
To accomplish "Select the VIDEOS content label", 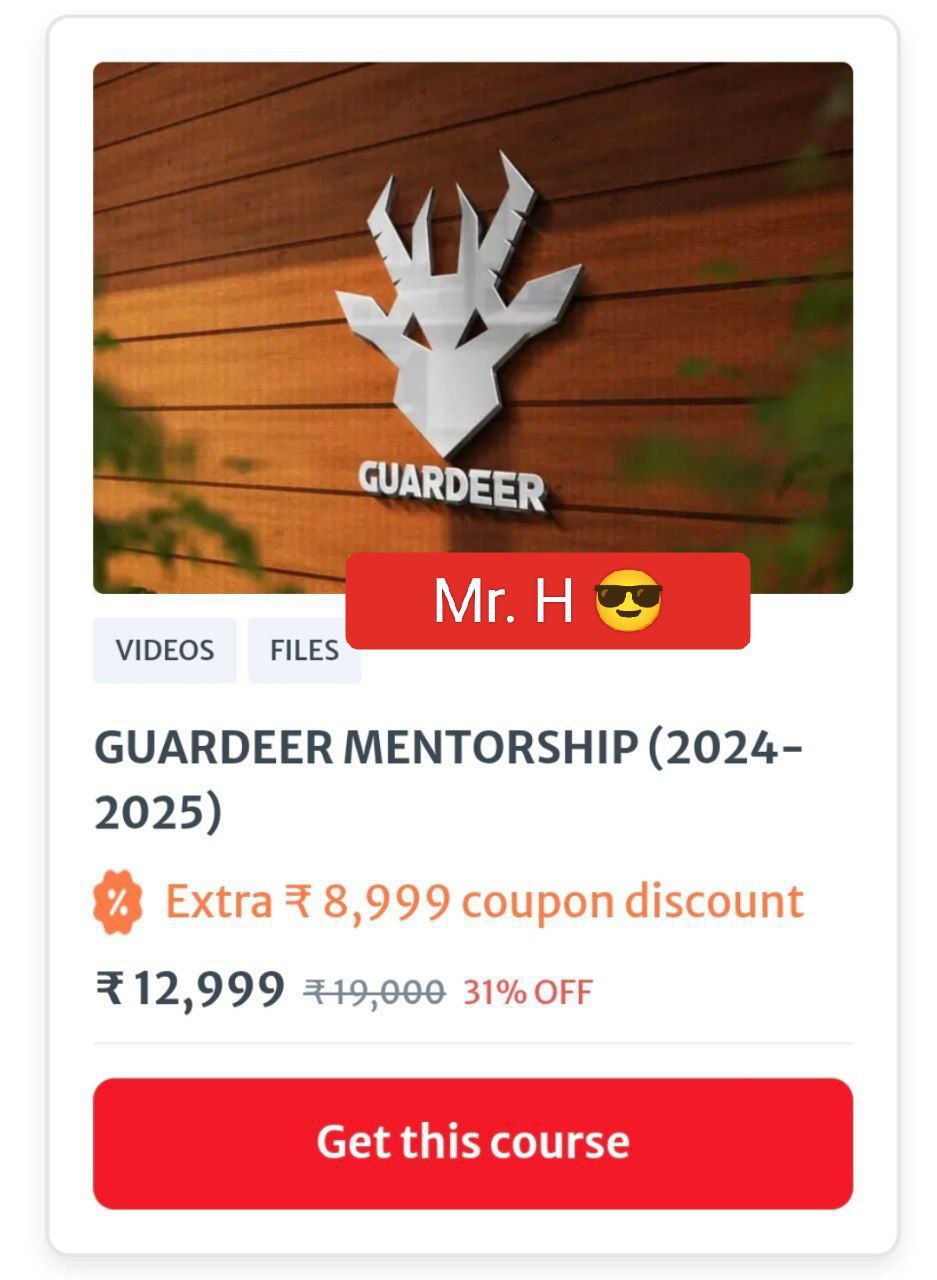I will (x=164, y=650).
